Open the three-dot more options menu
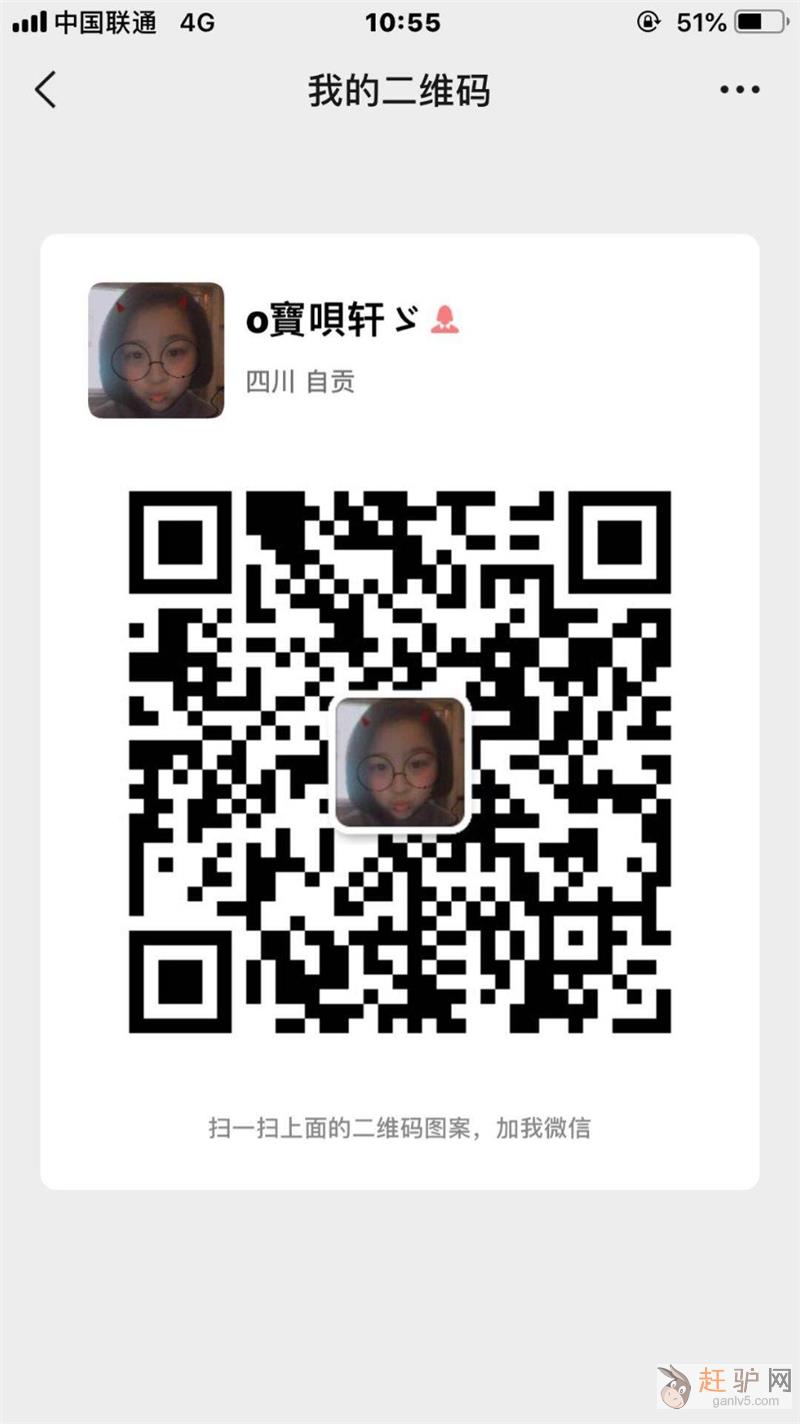Viewport: 800px width, 1424px height. pos(740,90)
